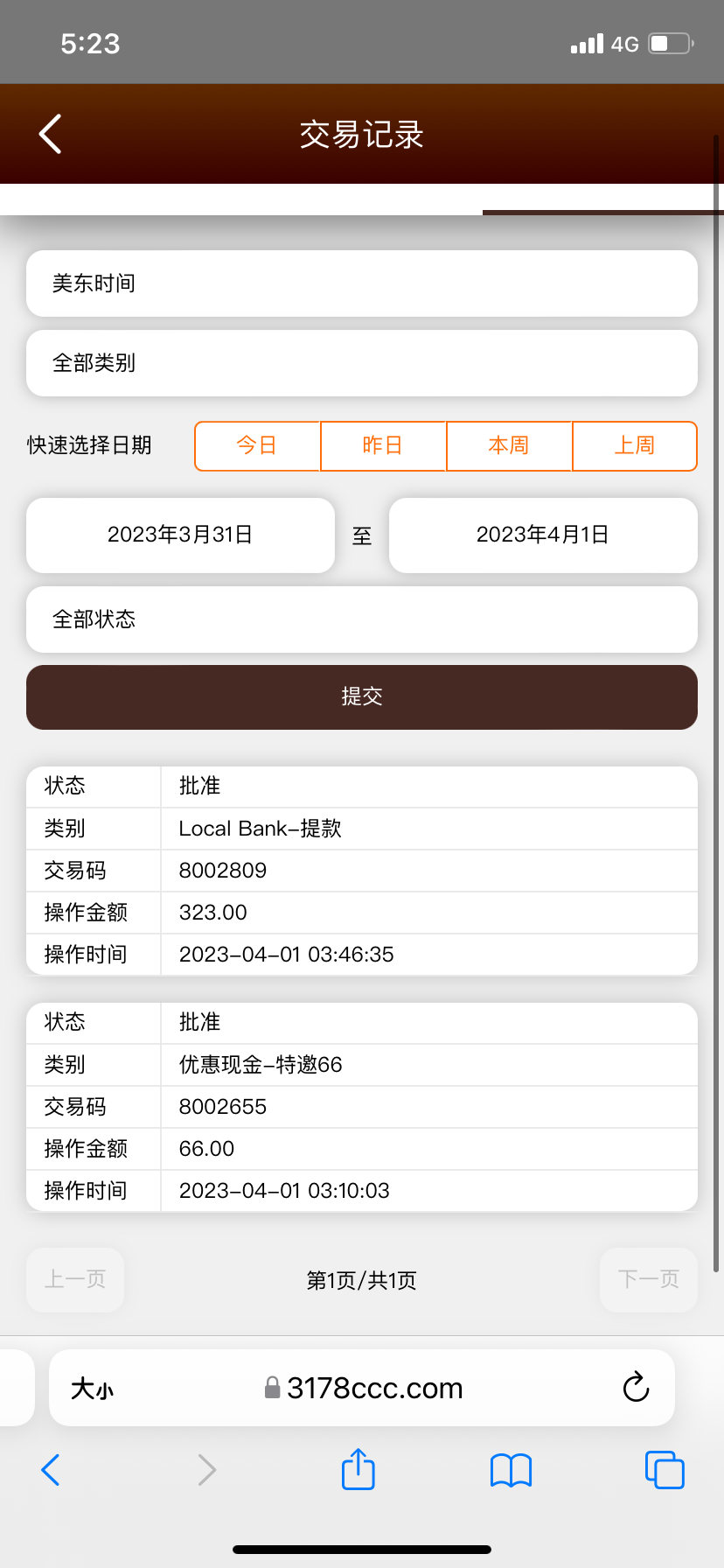This screenshot has height=1568, width=724.
Task: Open Safari share sheet
Action: pyautogui.click(x=359, y=1470)
